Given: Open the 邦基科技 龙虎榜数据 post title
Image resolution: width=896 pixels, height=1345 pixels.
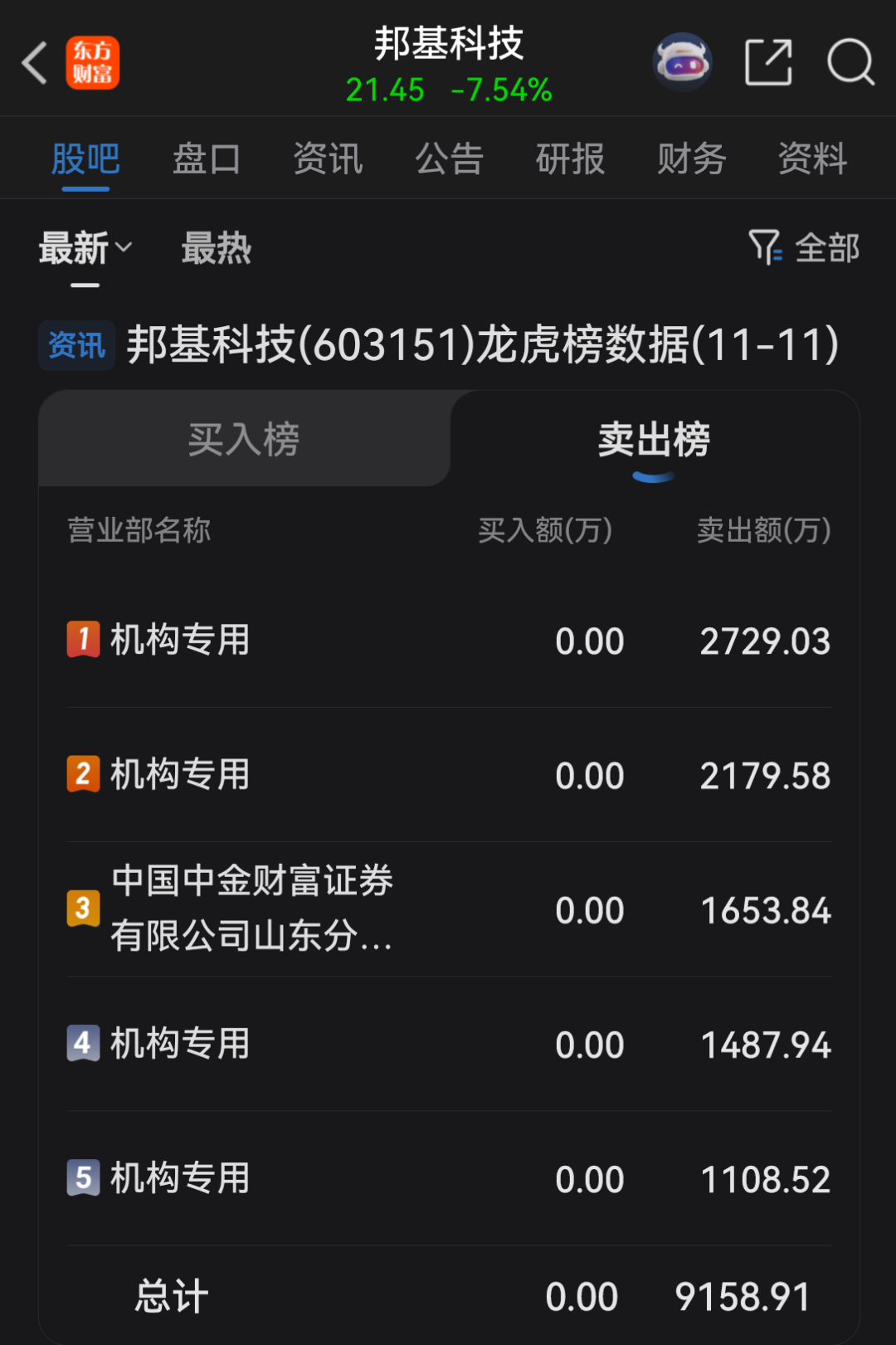Looking at the screenshot, I should [481, 344].
